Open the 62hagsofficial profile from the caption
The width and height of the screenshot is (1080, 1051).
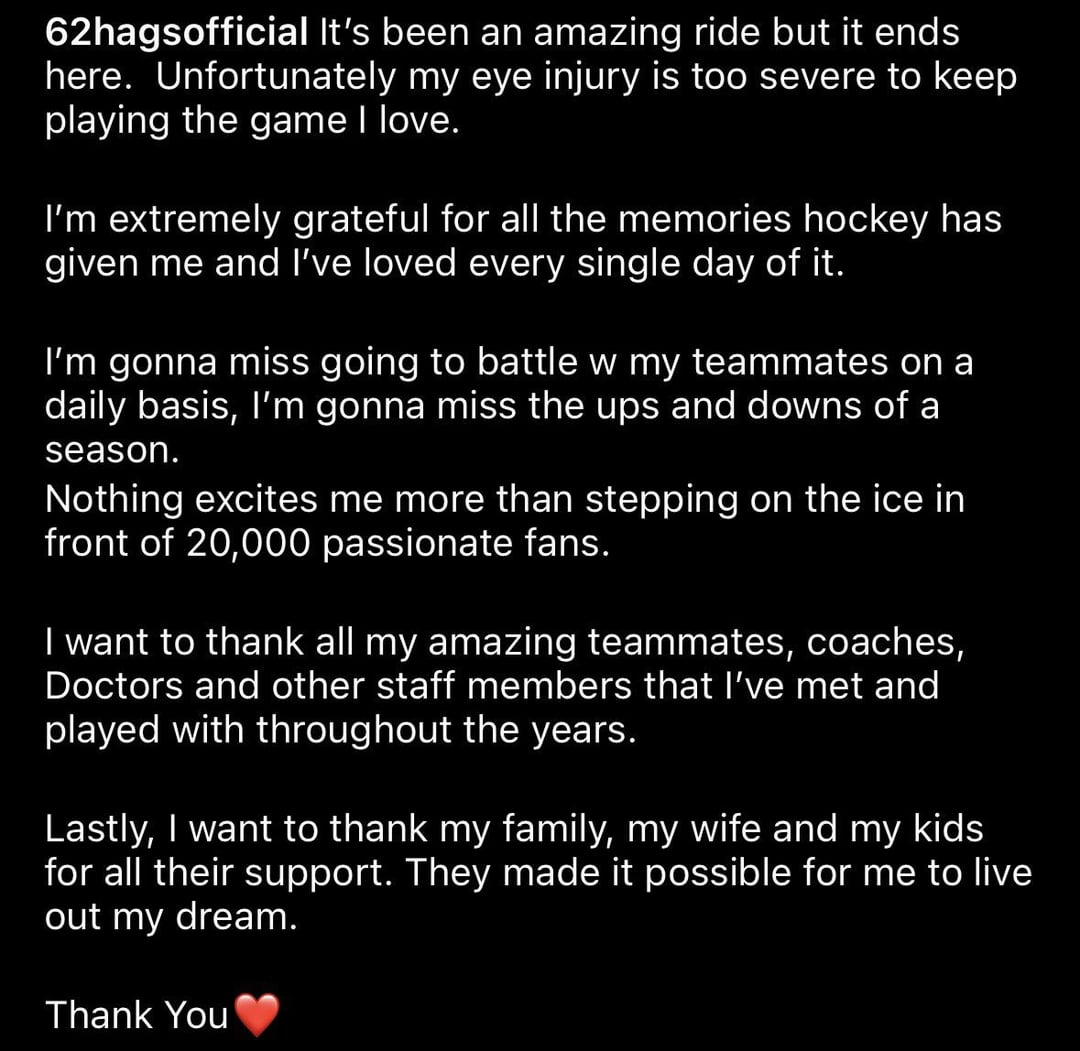click(176, 33)
